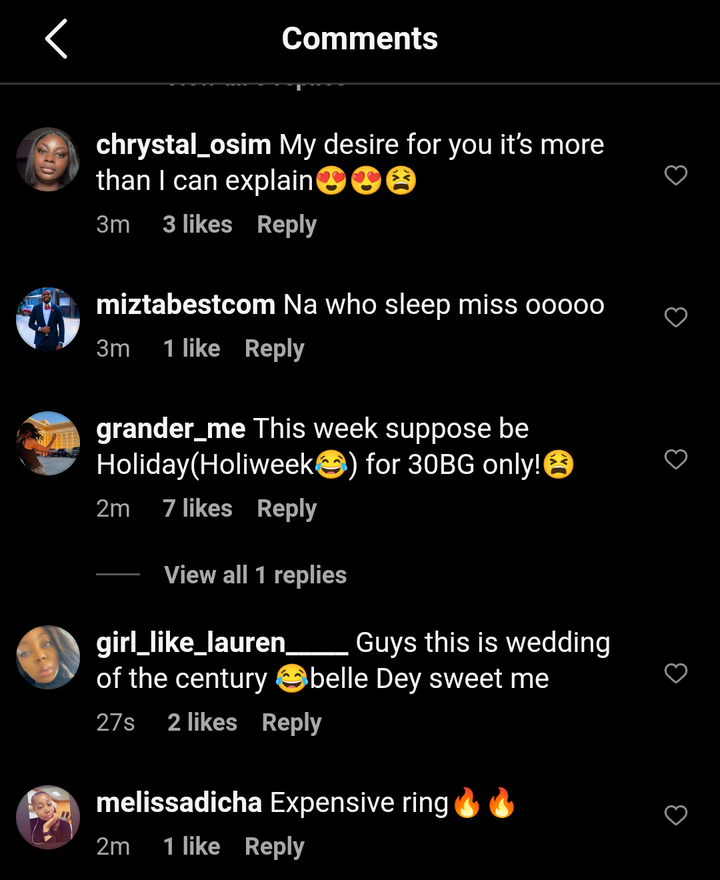Open melissadicha's profile via username
Screen dimensions: 720x880
tap(179, 803)
